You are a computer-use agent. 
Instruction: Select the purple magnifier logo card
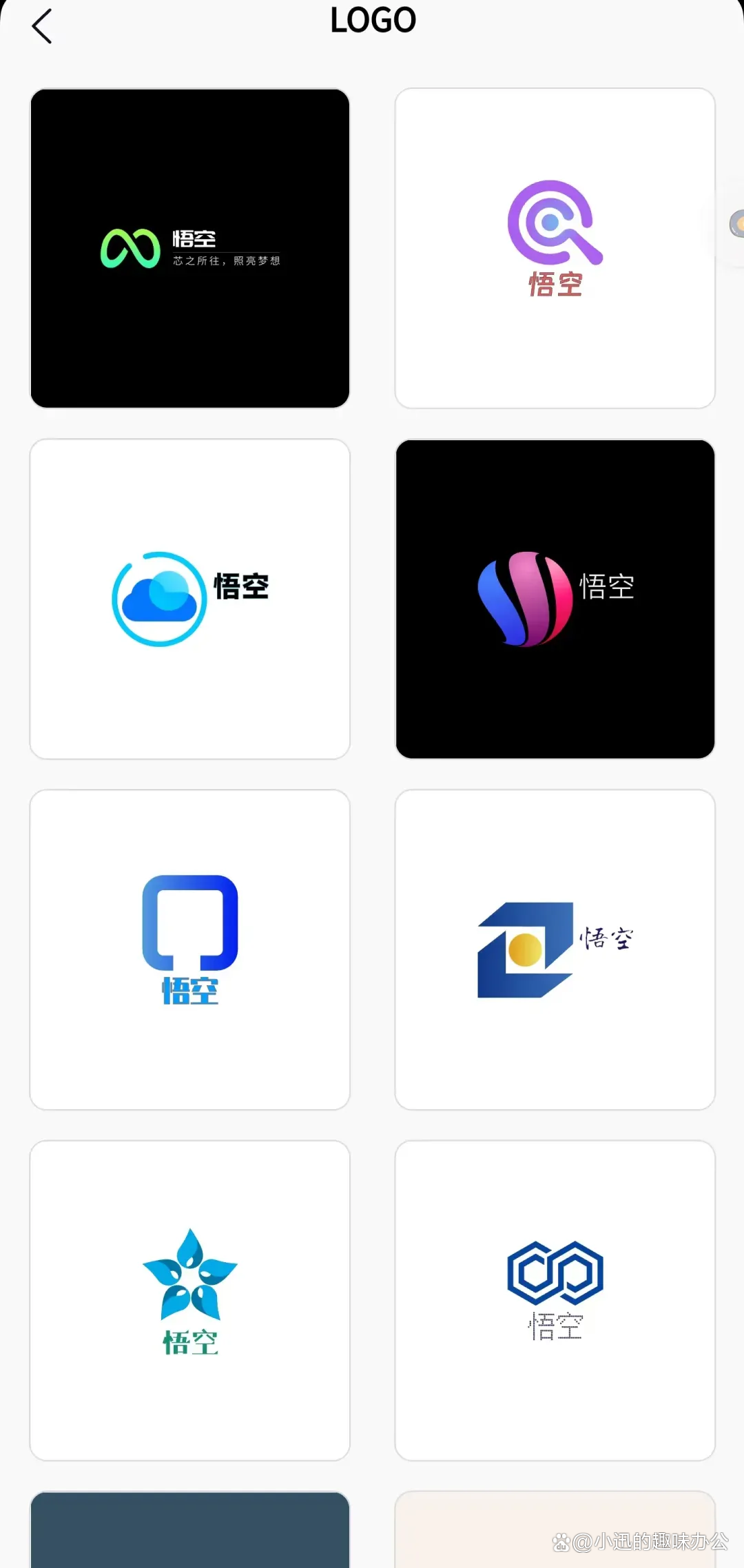555,248
